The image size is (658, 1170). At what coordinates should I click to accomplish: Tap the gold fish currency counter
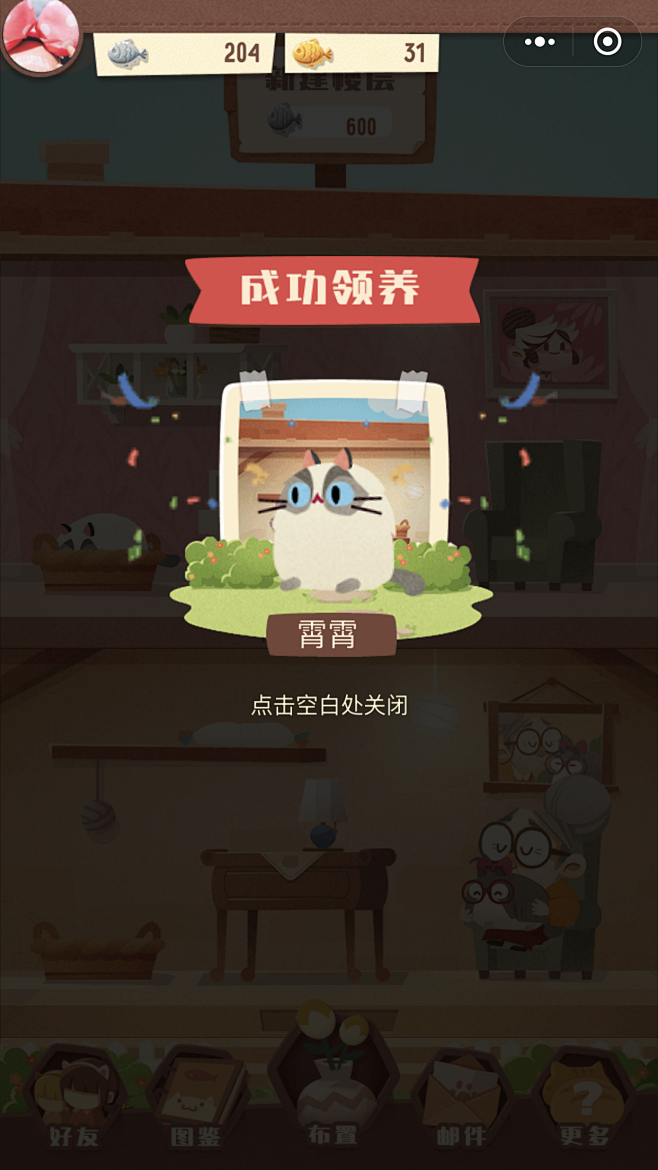click(x=361, y=53)
